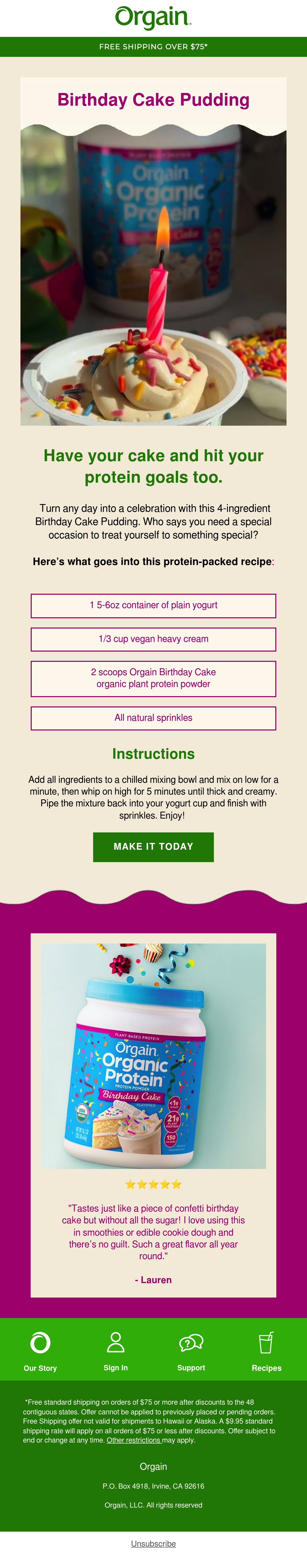
Task: Tap the Unsubscribe link
Action: coord(153,1544)
